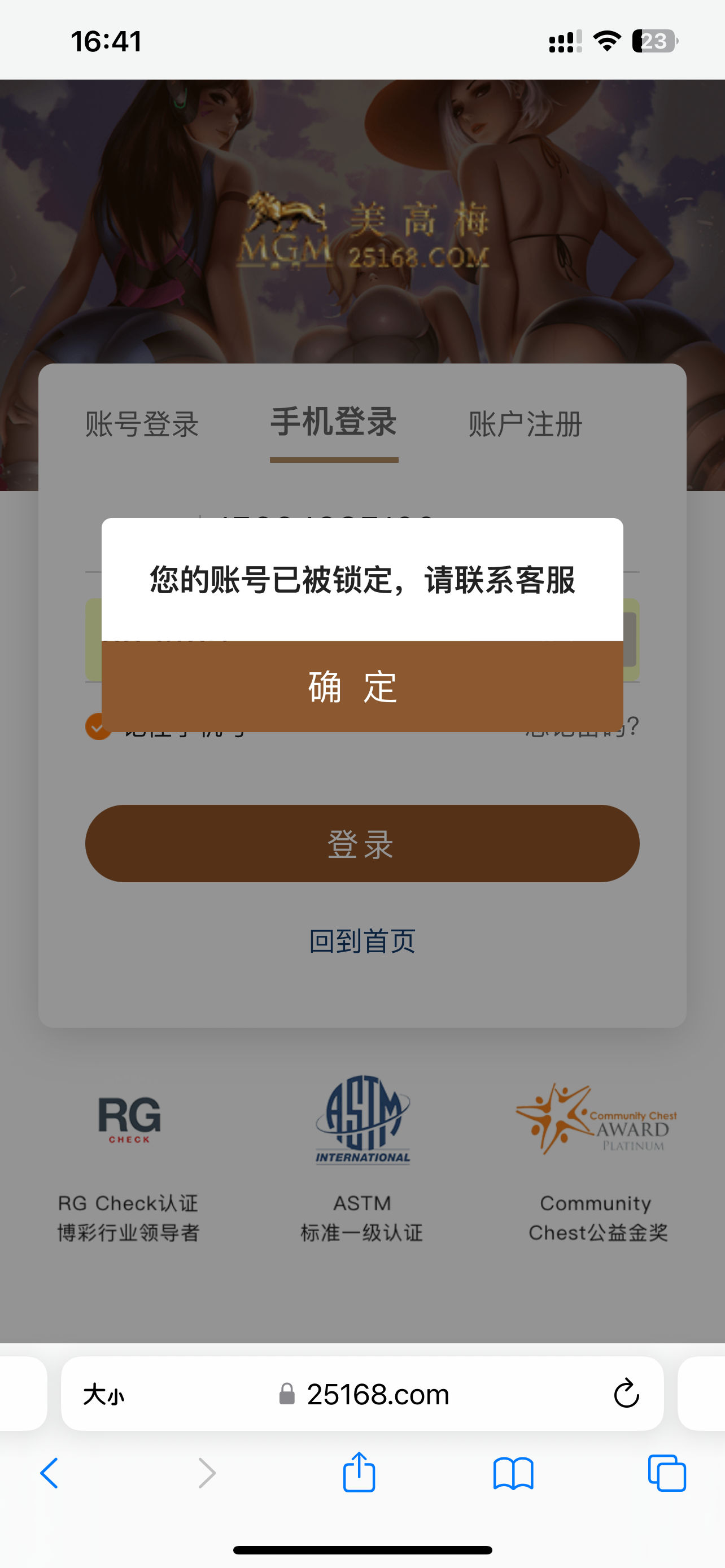The width and height of the screenshot is (725, 1568).
Task: Reload the page in Safari
Action: [626, 1394]
